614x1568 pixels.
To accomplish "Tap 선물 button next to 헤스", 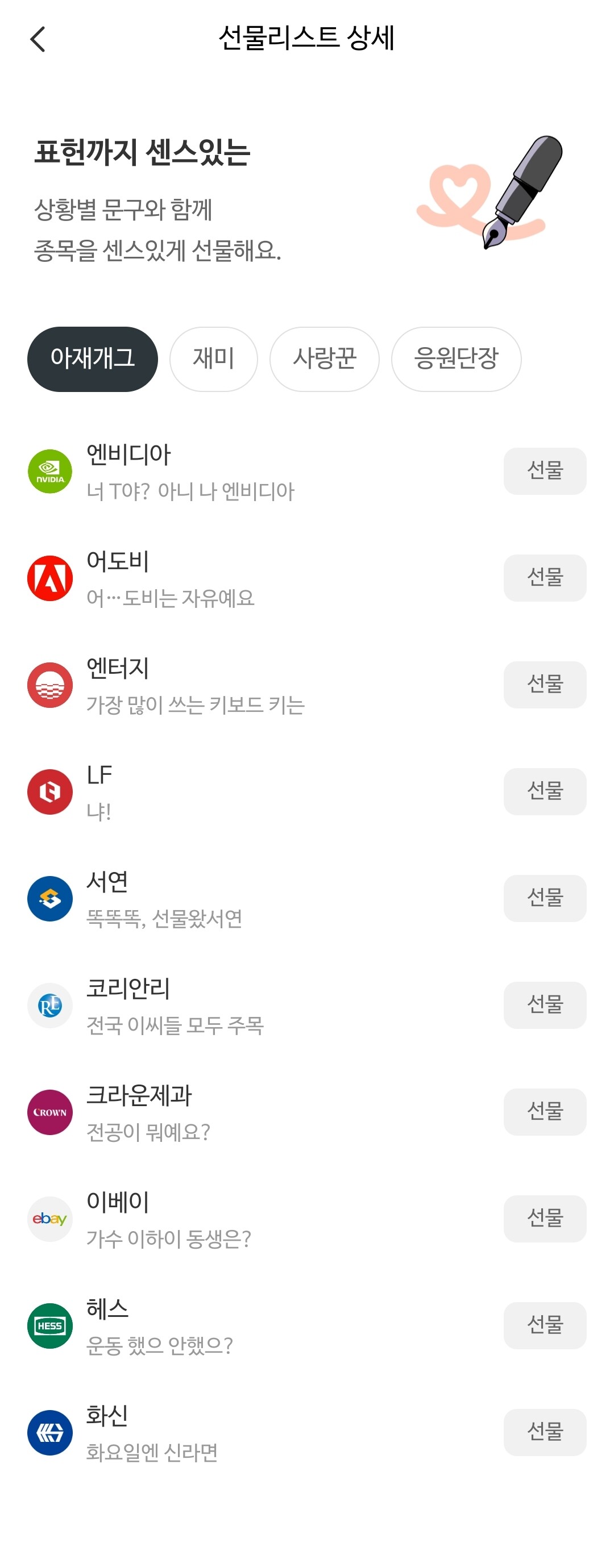I will (x=544, y=1325).
